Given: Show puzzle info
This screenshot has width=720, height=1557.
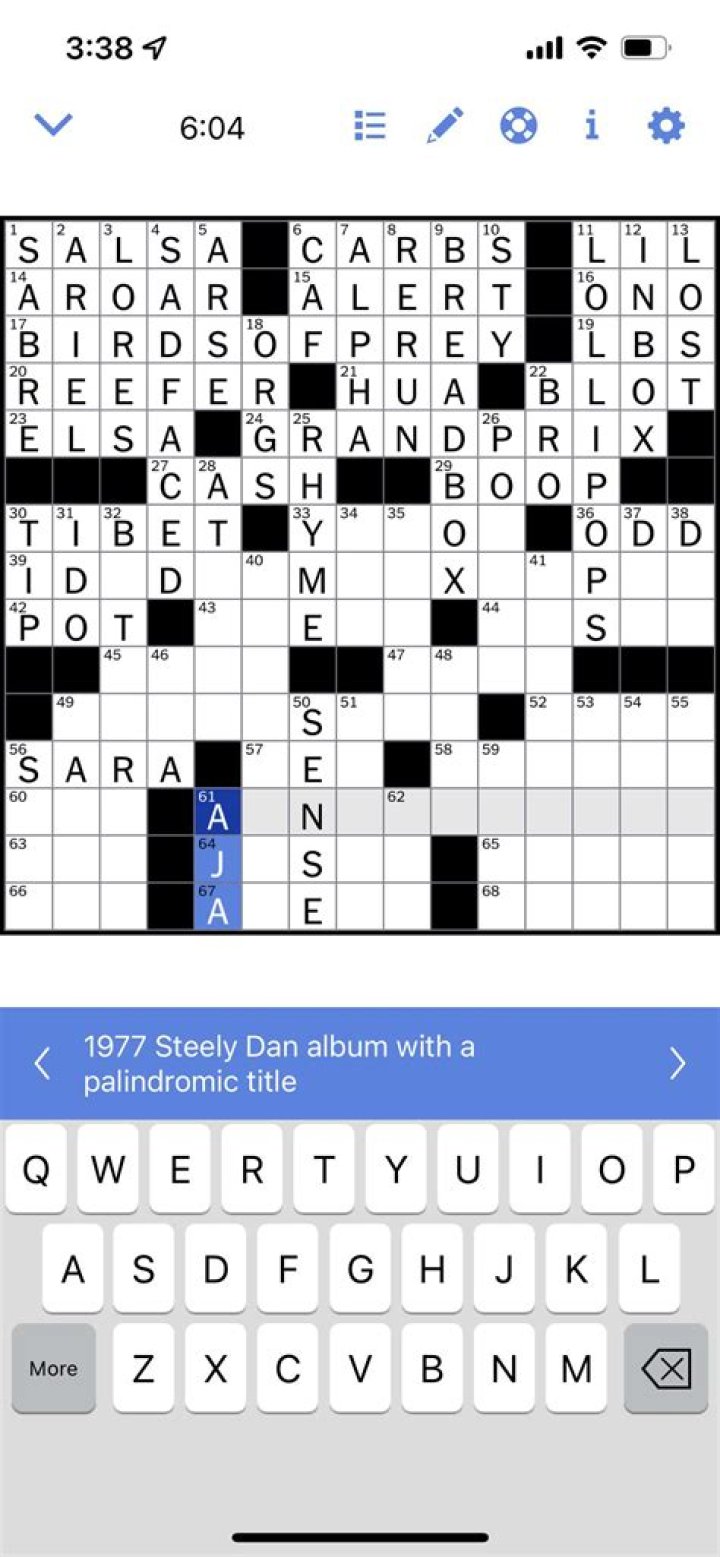Looking at the screenshot, I should point(592,125).
